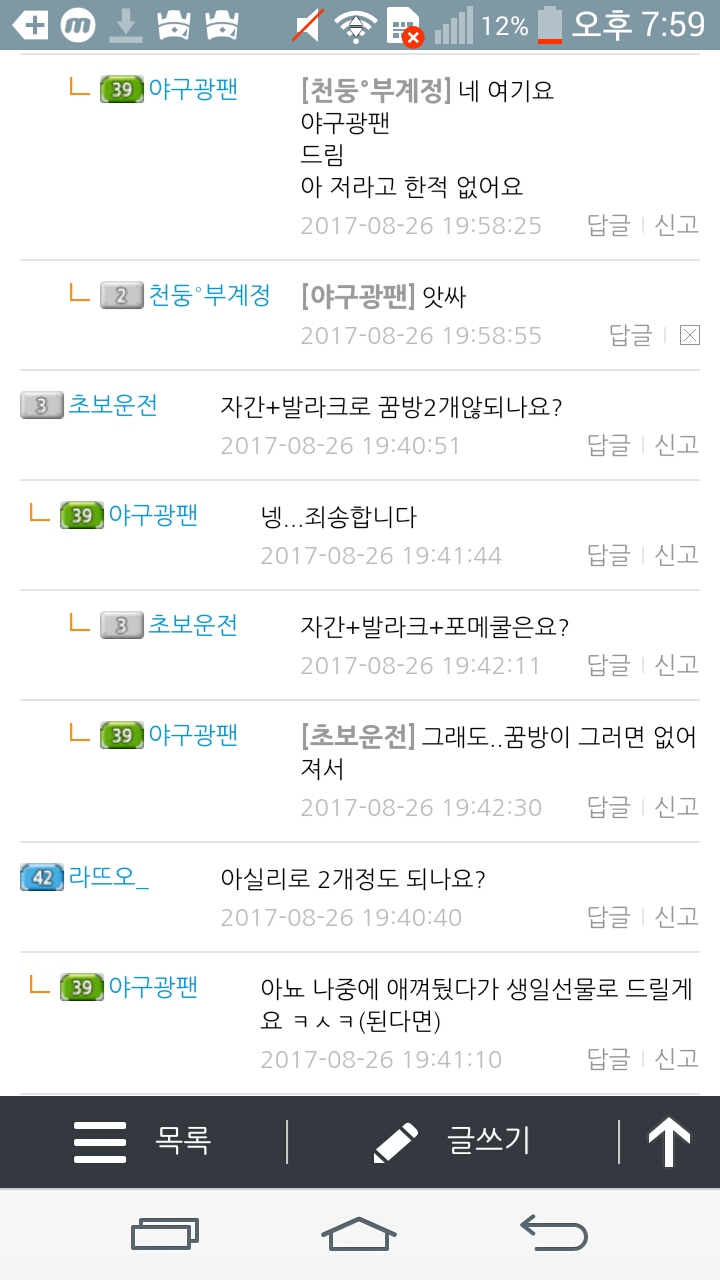Reply to the 자간+발라크+포메쿨은요? comment

tap(608, 665)
